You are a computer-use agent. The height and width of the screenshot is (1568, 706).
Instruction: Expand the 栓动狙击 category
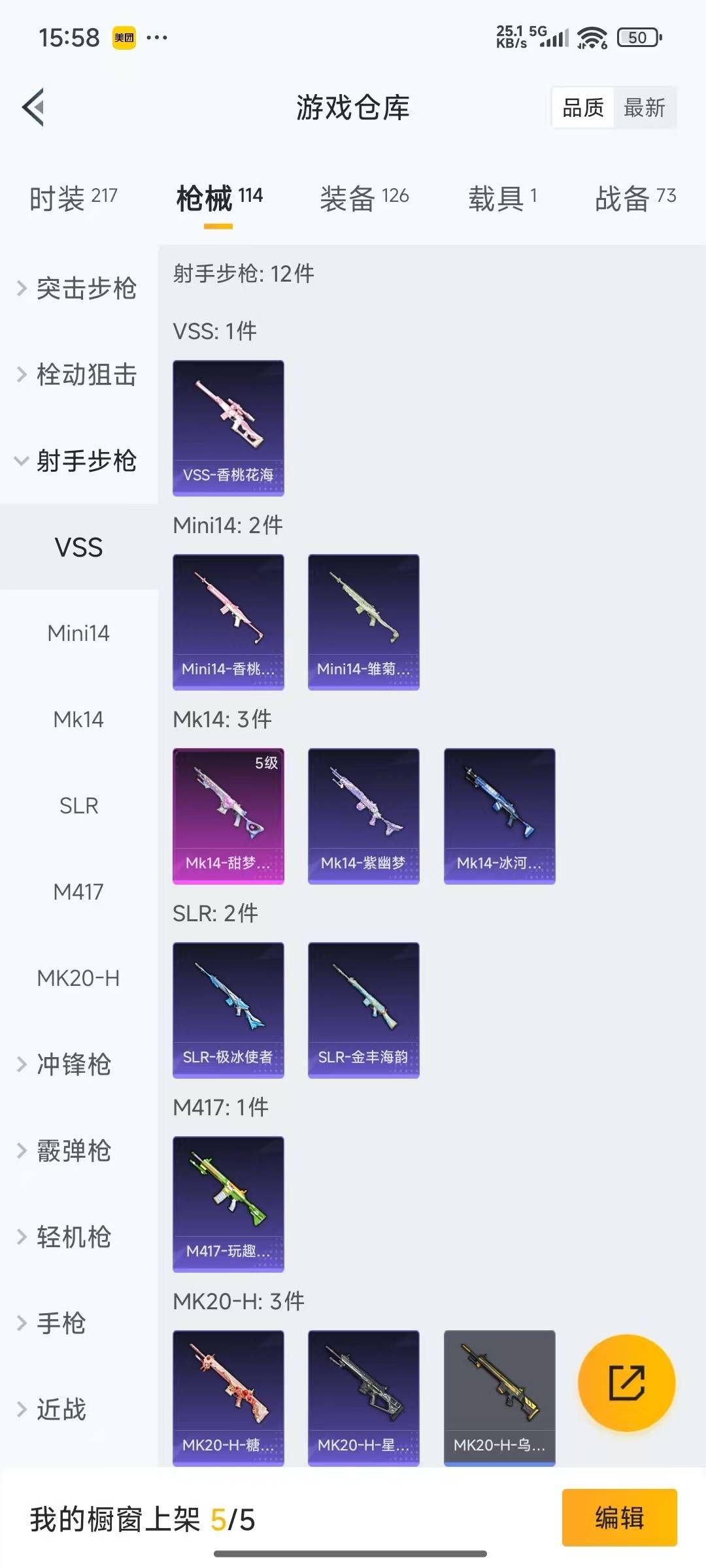pyautogui.click(x=78, y=374)
